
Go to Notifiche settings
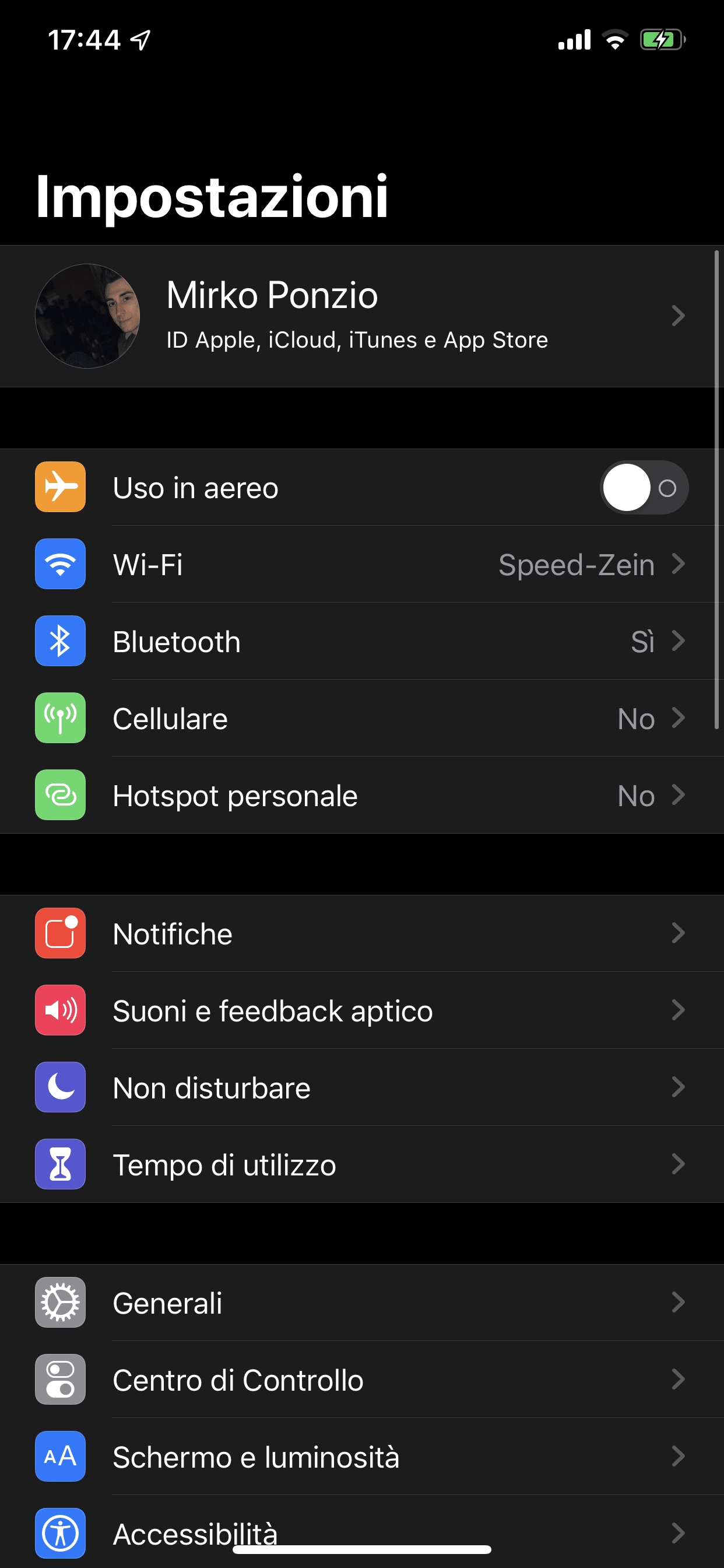click(362, 933)
